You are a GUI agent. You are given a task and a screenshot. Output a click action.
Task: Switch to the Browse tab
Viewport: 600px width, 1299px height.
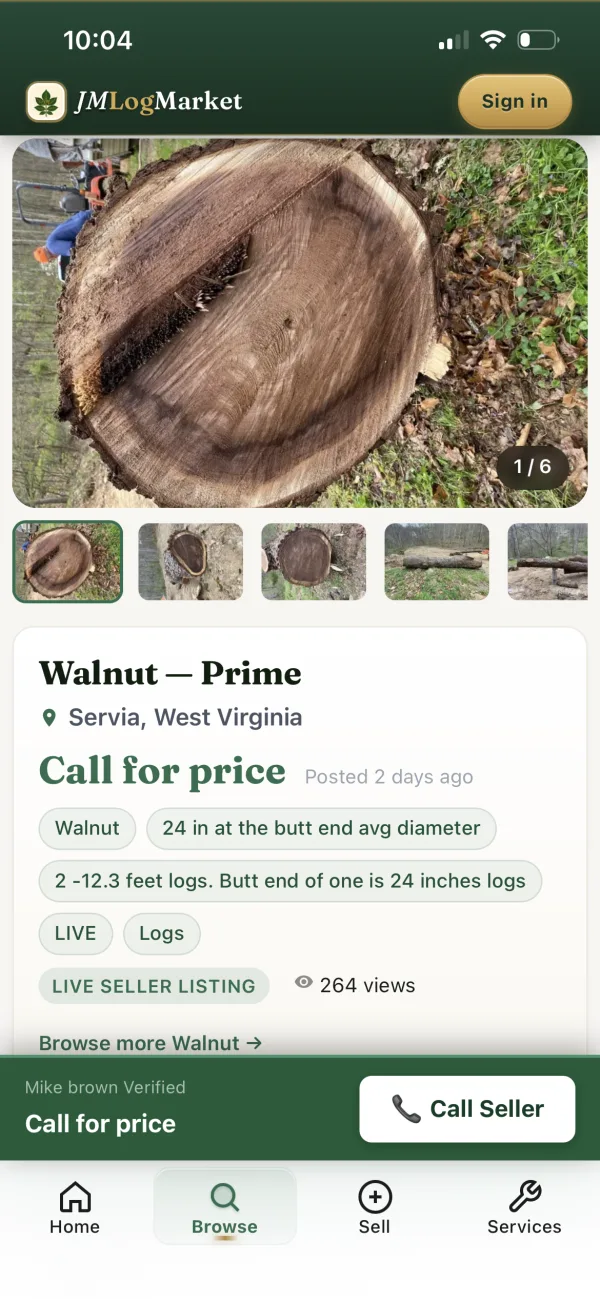coord(225,1207)
